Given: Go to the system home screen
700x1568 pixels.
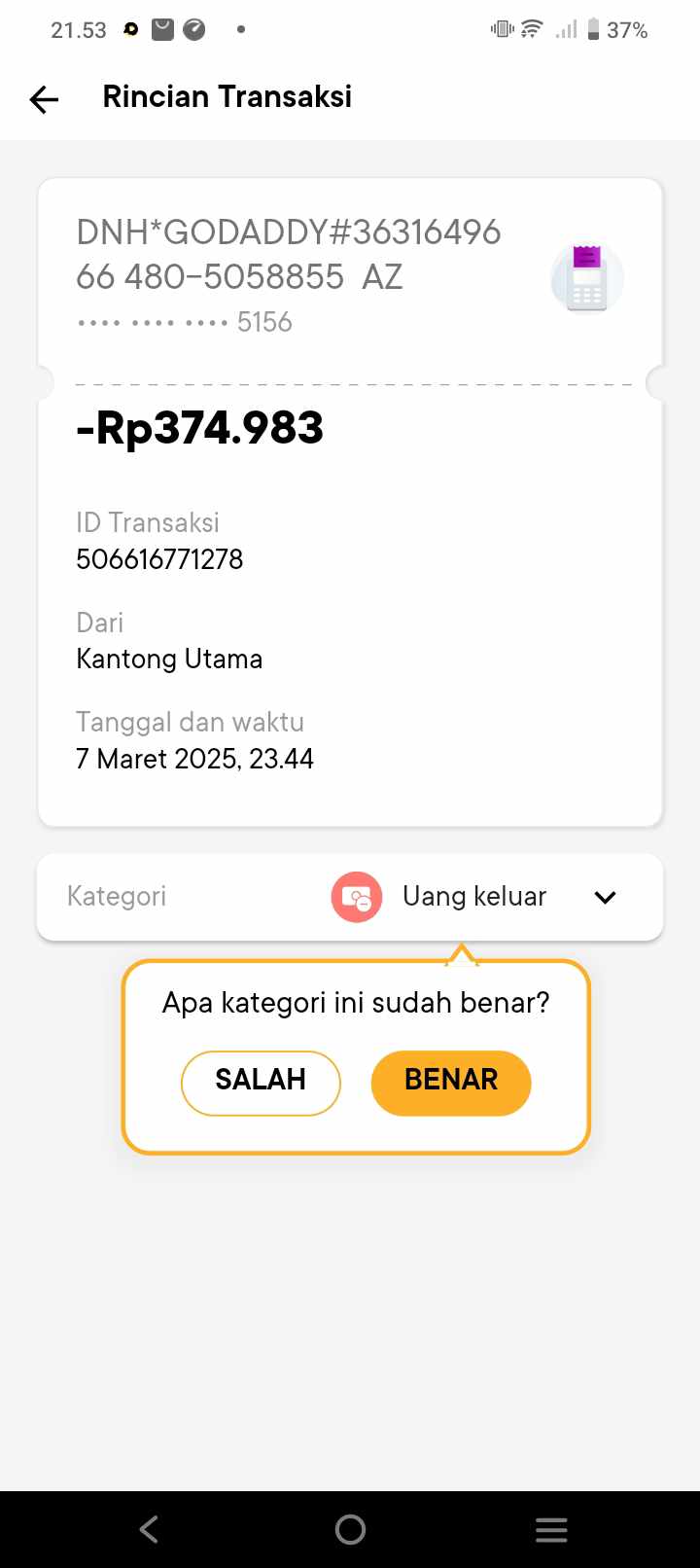Looking at the screenshot, I should point(350,1529).
